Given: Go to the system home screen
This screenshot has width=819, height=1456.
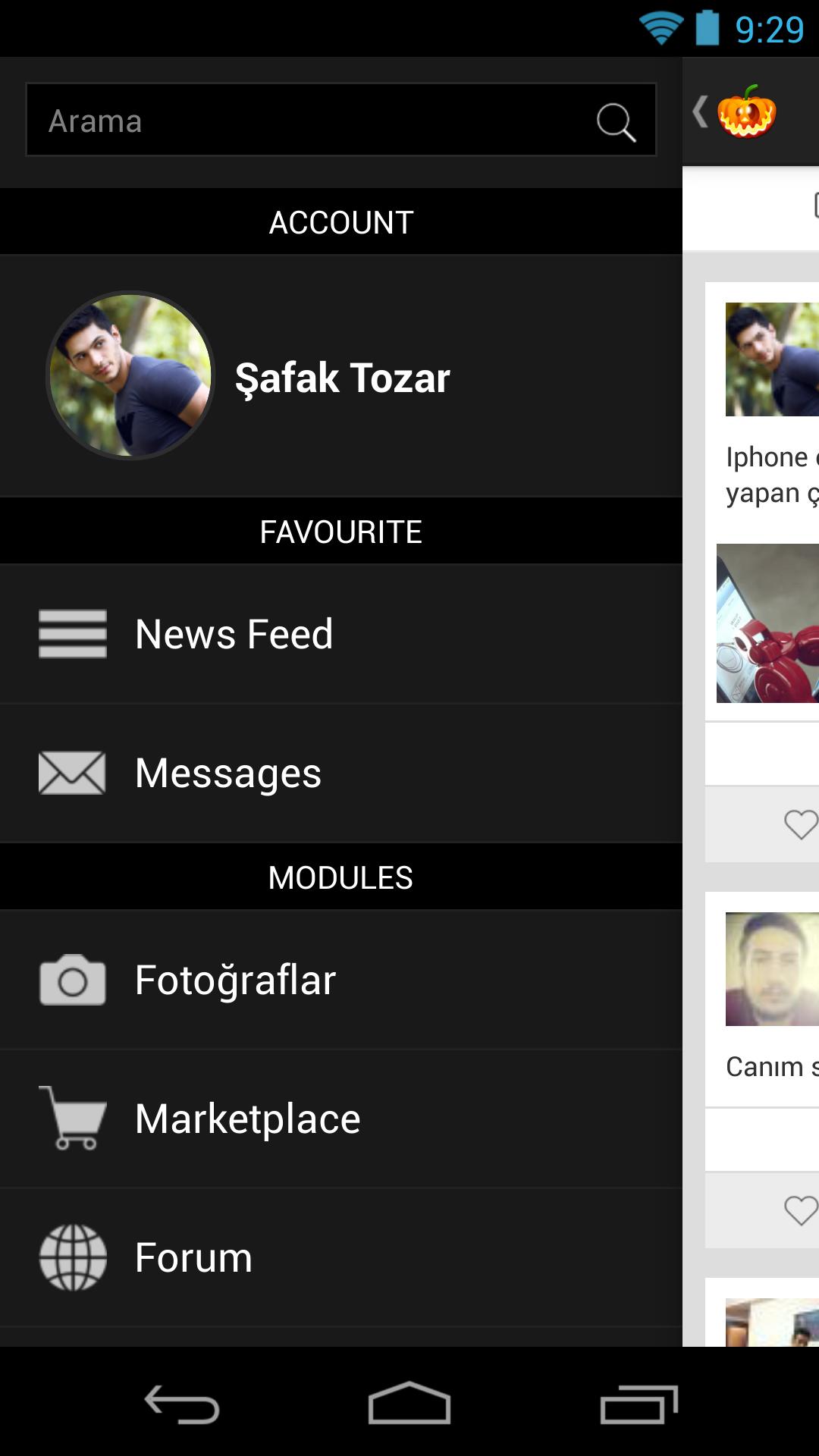Looking at the screenshot, I should click(x=409, y=1404).
